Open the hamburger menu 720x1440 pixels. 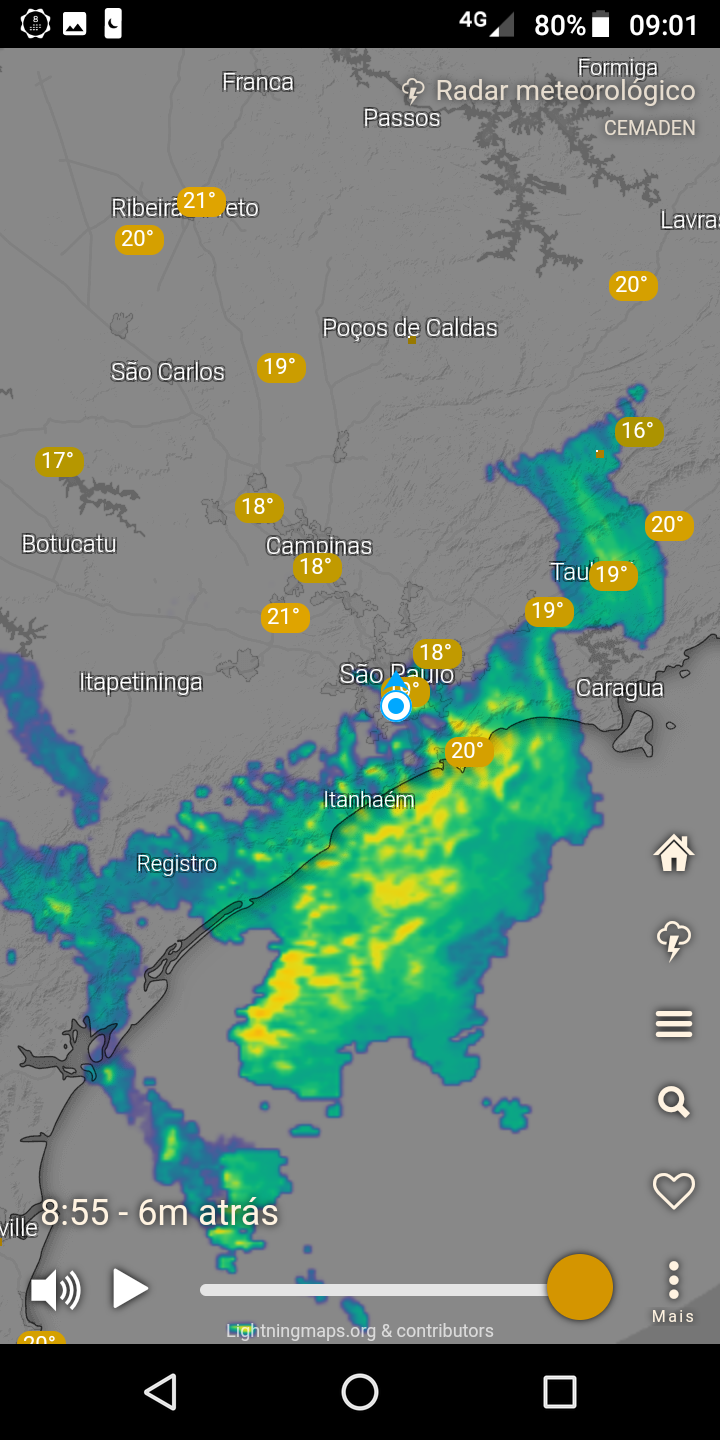[674, 1024]
